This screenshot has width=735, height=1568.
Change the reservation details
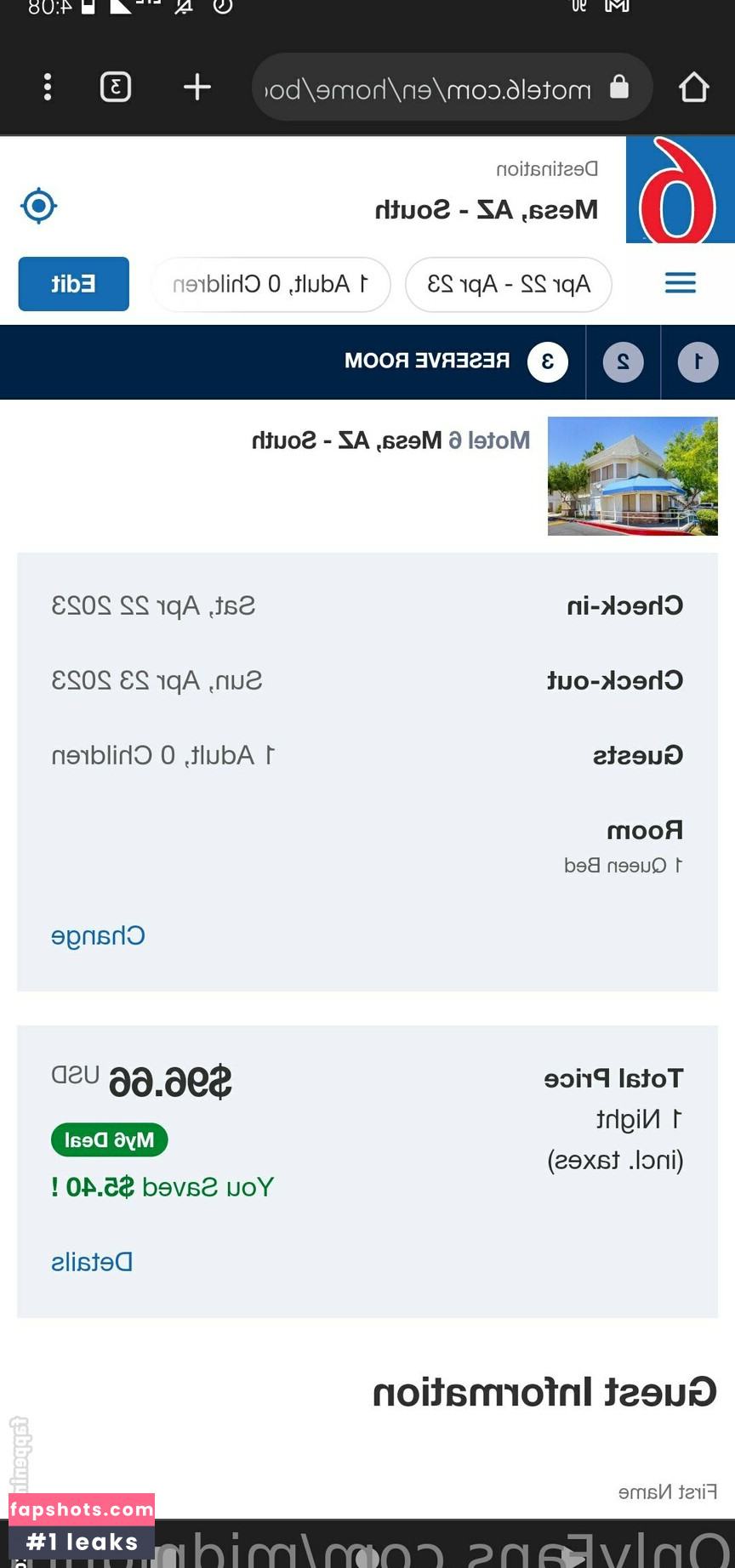point(98,935)
